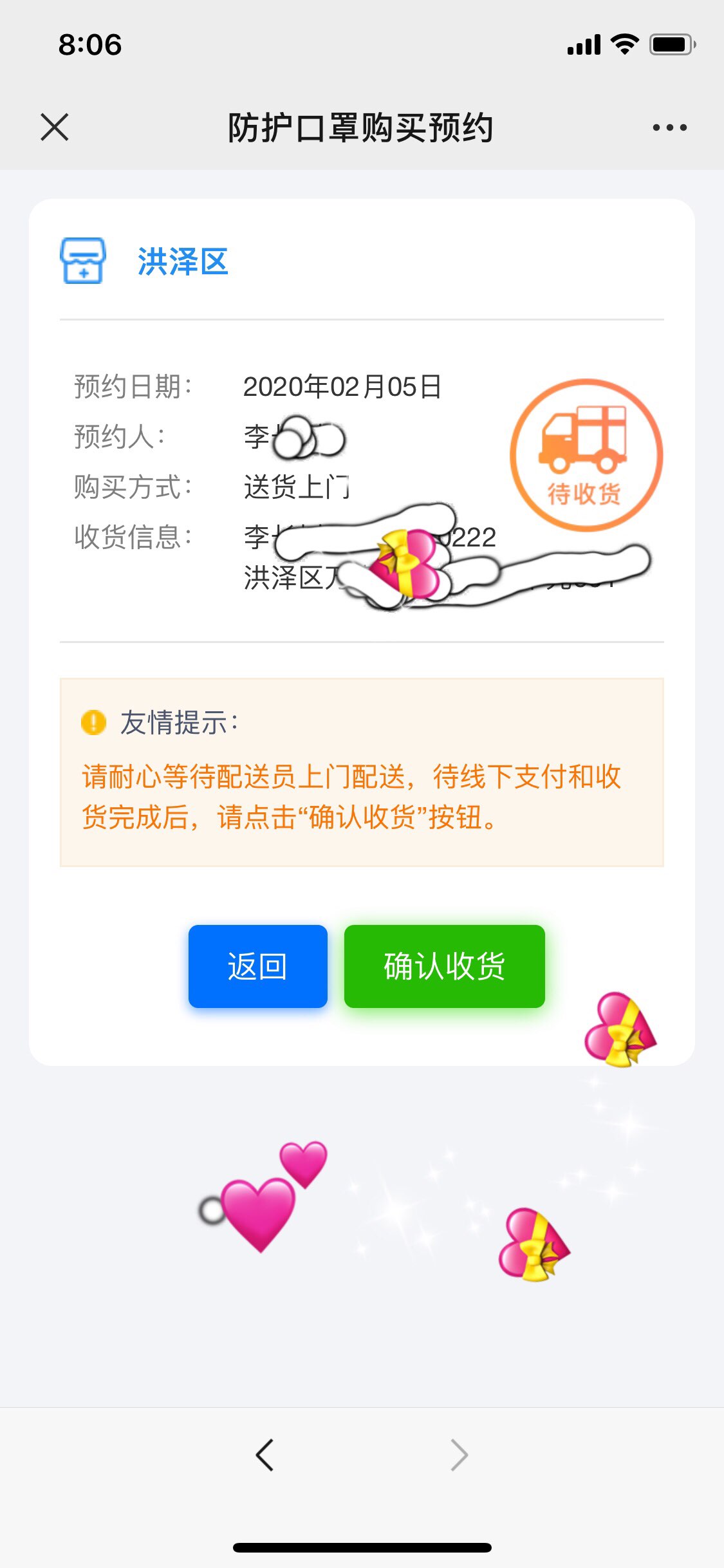Open the three-dot overflow menu

pos(669,127)
